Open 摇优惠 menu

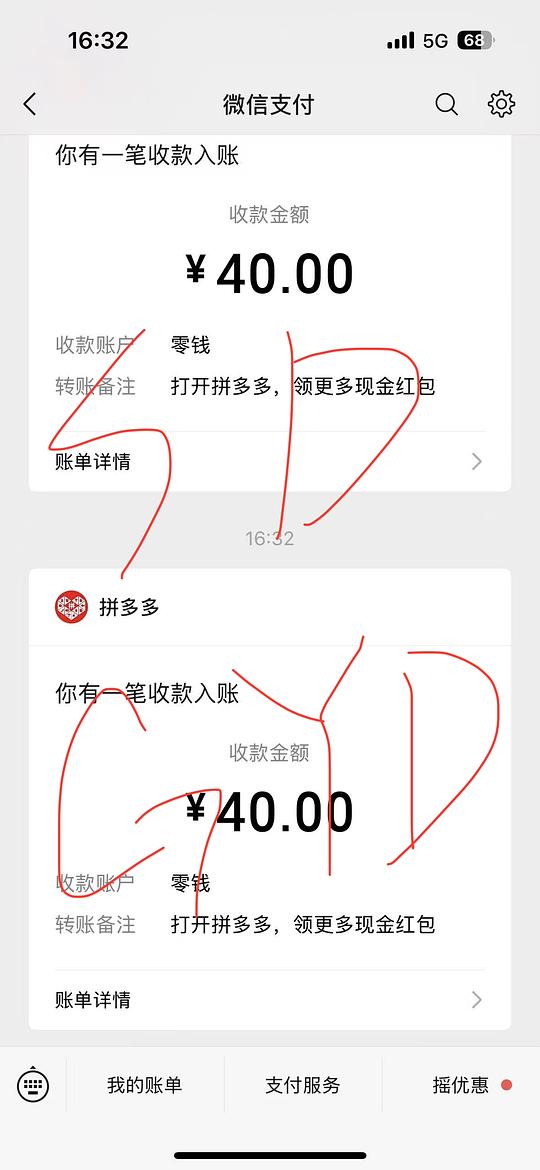click(x=461, y=1085)
